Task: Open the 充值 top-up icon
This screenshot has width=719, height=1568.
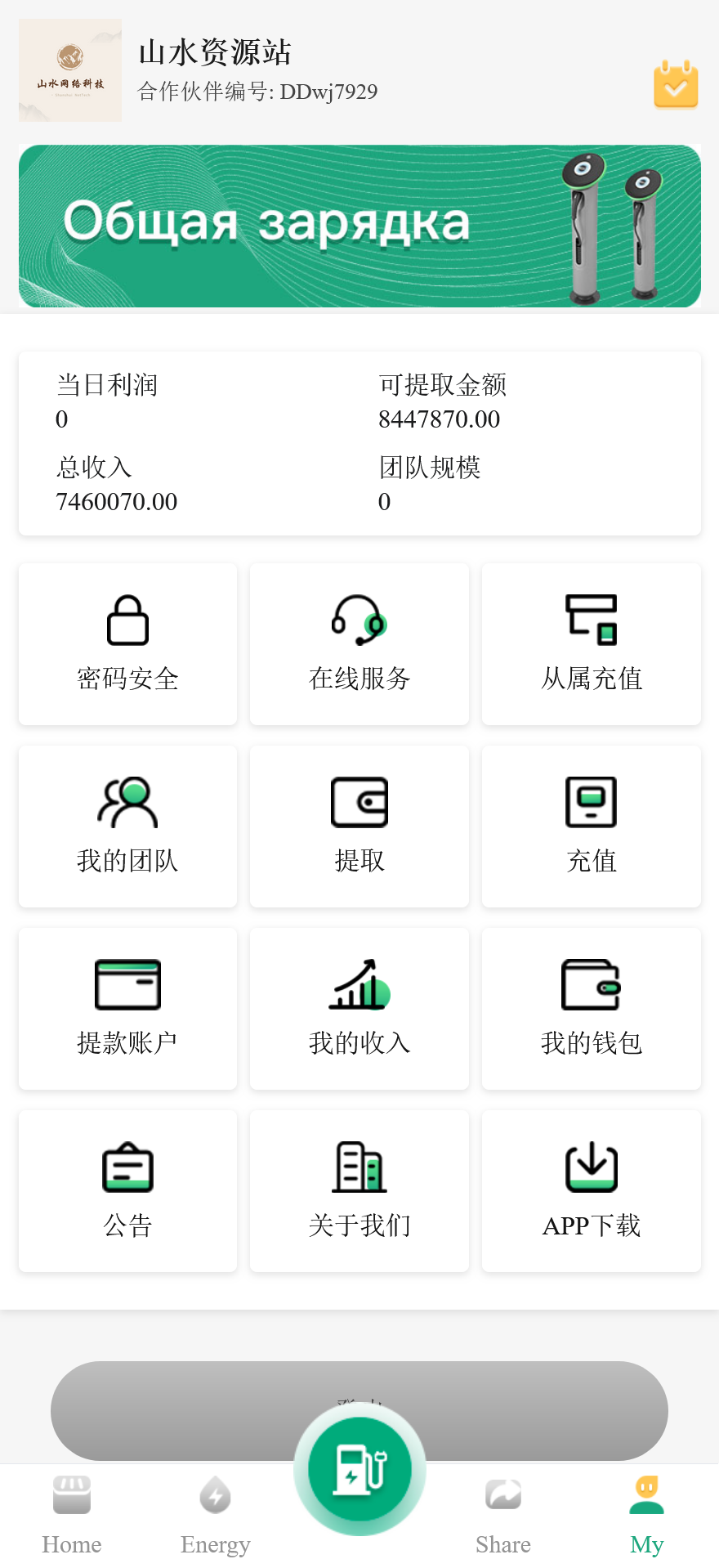Action: click(x=591, y=826)
